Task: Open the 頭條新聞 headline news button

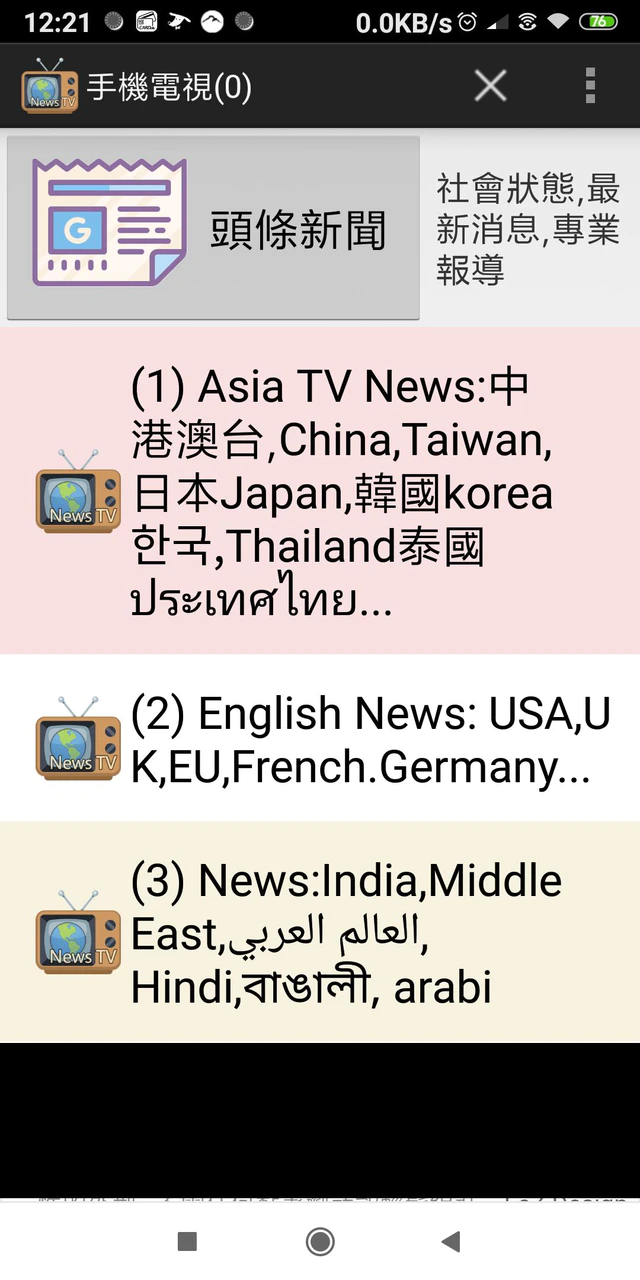Action: (x=213, y=229)
